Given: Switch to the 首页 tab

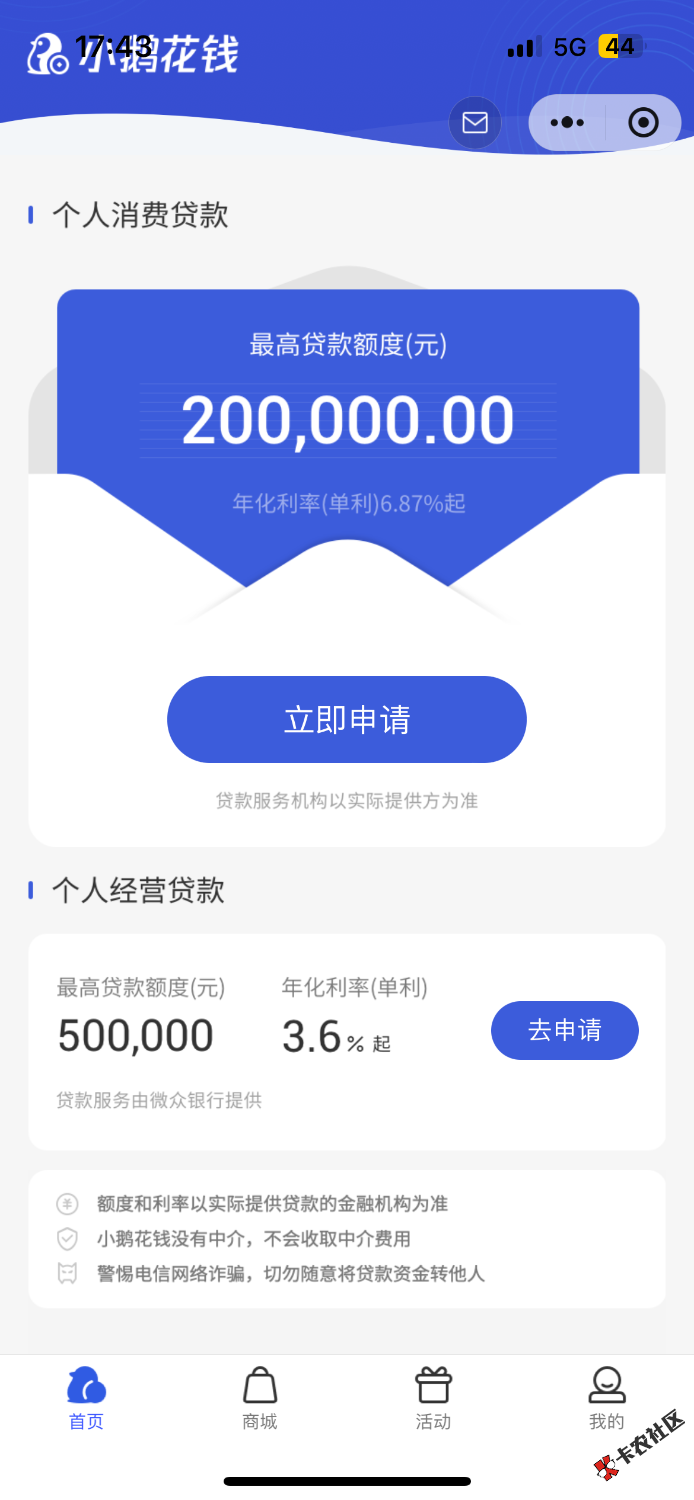Looking at the screenshot, I should click(x=86, y=1398).
